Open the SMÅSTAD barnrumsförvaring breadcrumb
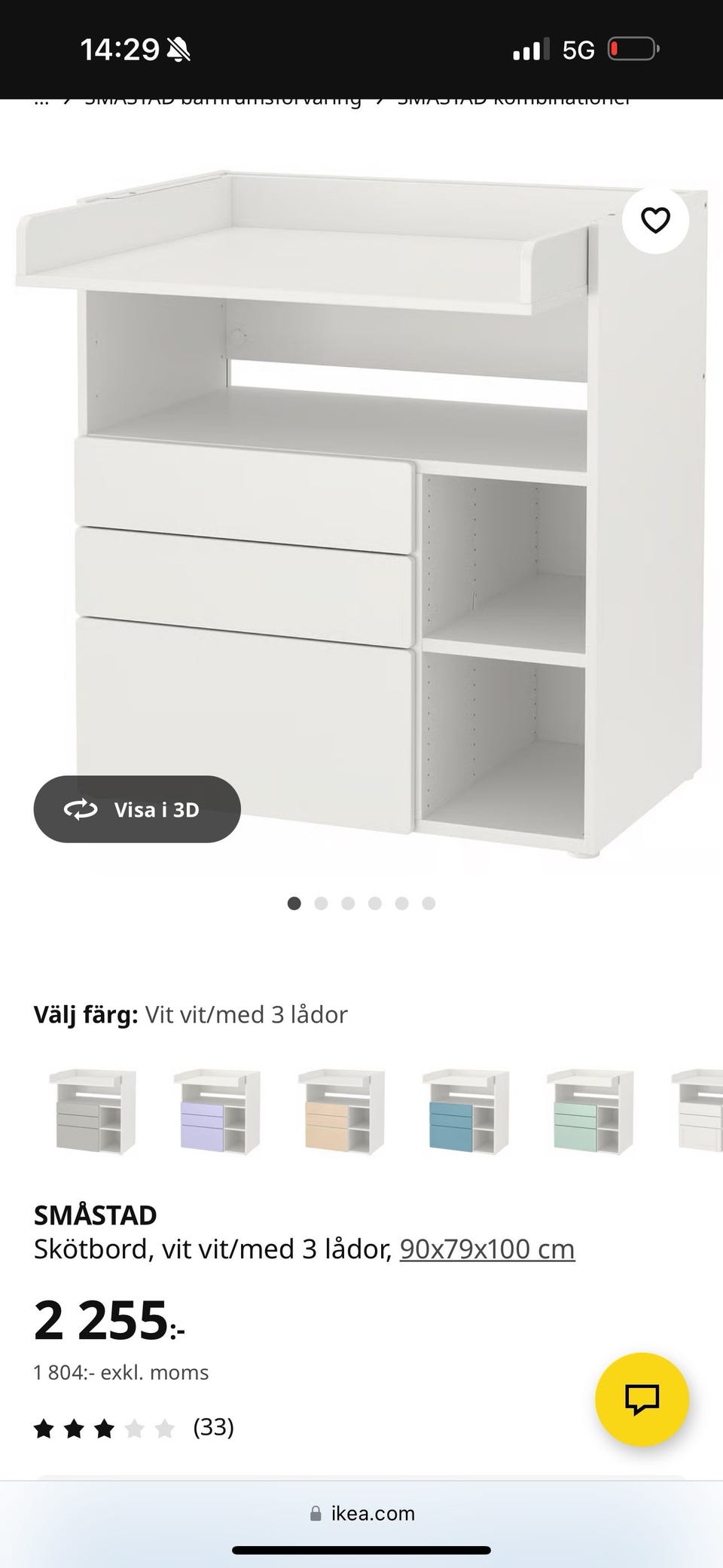 (222, 99)
